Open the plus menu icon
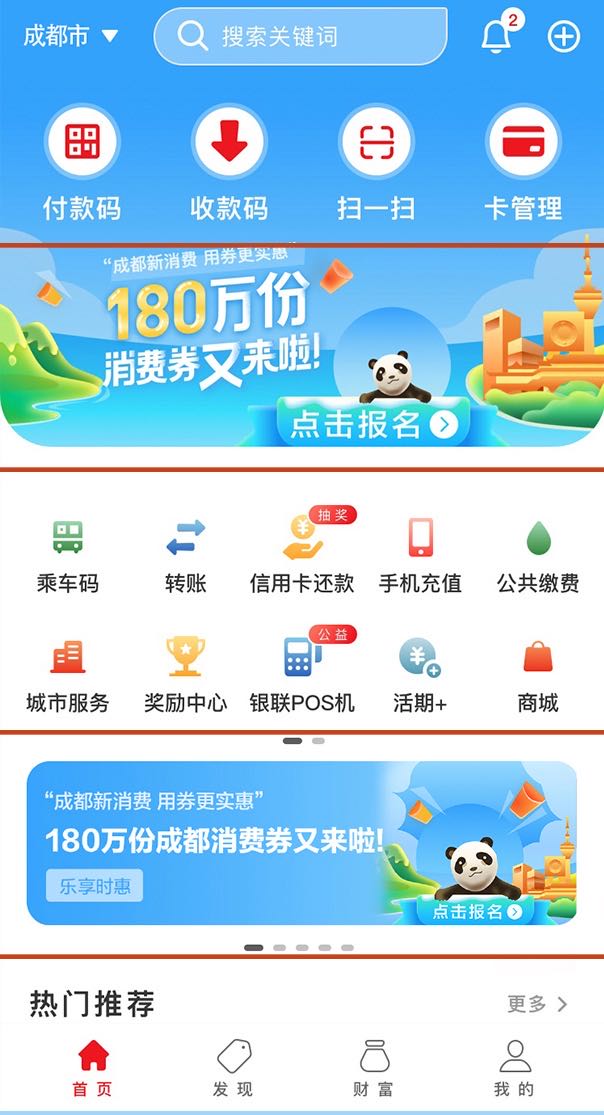 563,36
